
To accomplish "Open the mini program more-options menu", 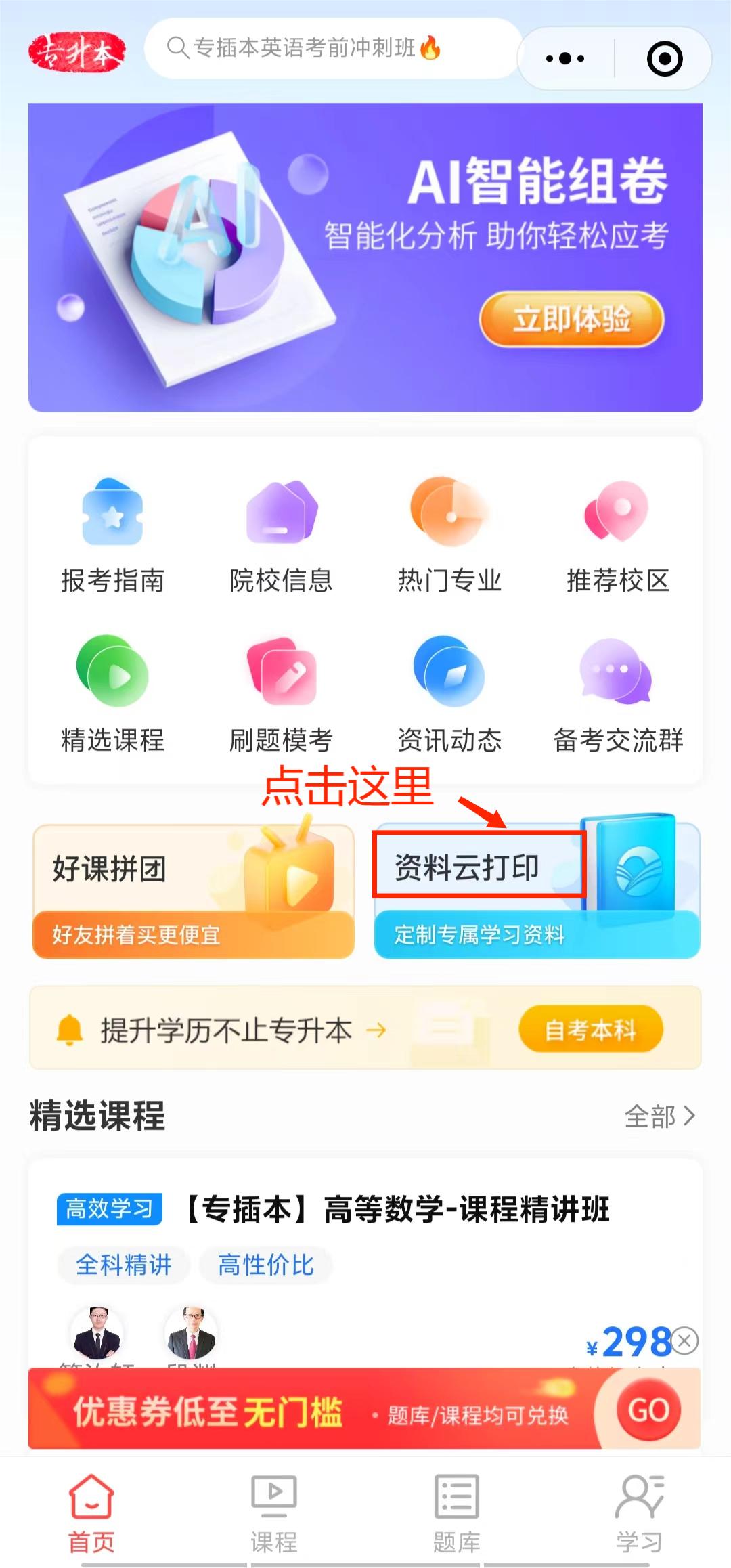I will click(x=565, y=58).
